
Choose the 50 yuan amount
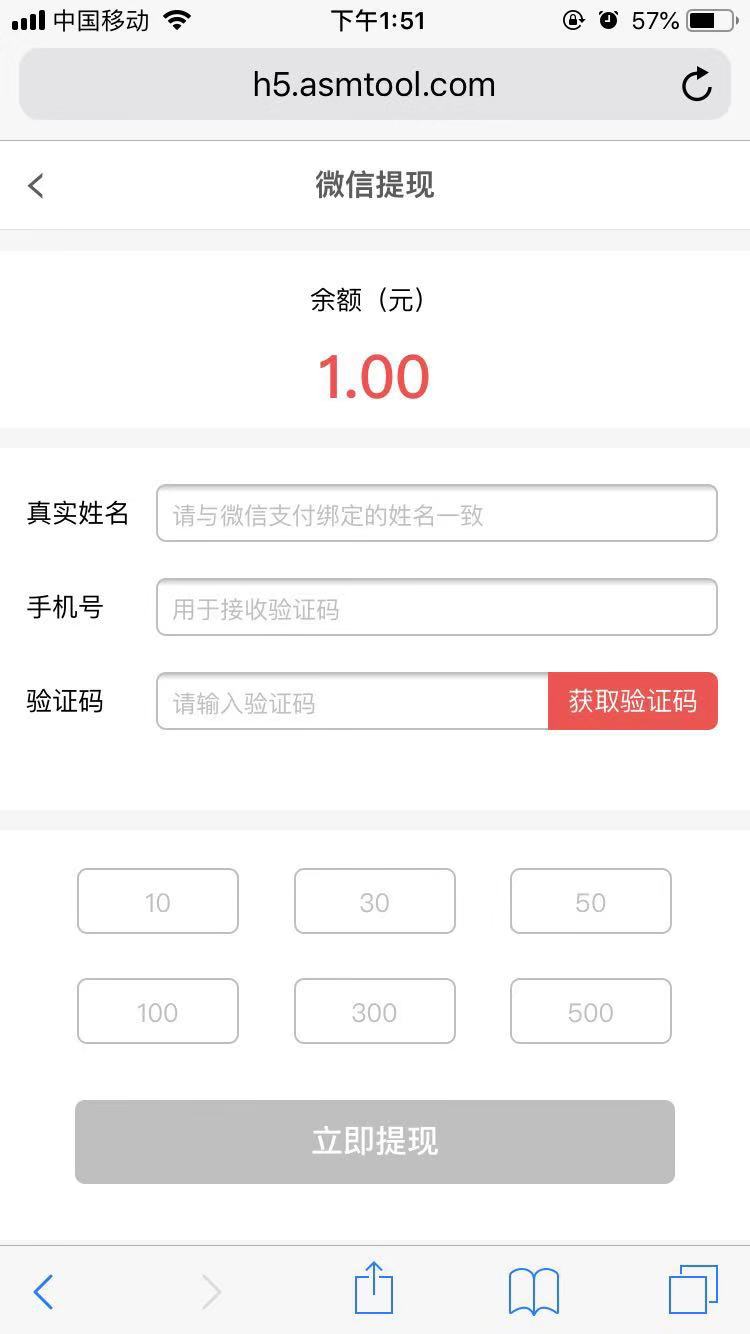tap(591, 901)
